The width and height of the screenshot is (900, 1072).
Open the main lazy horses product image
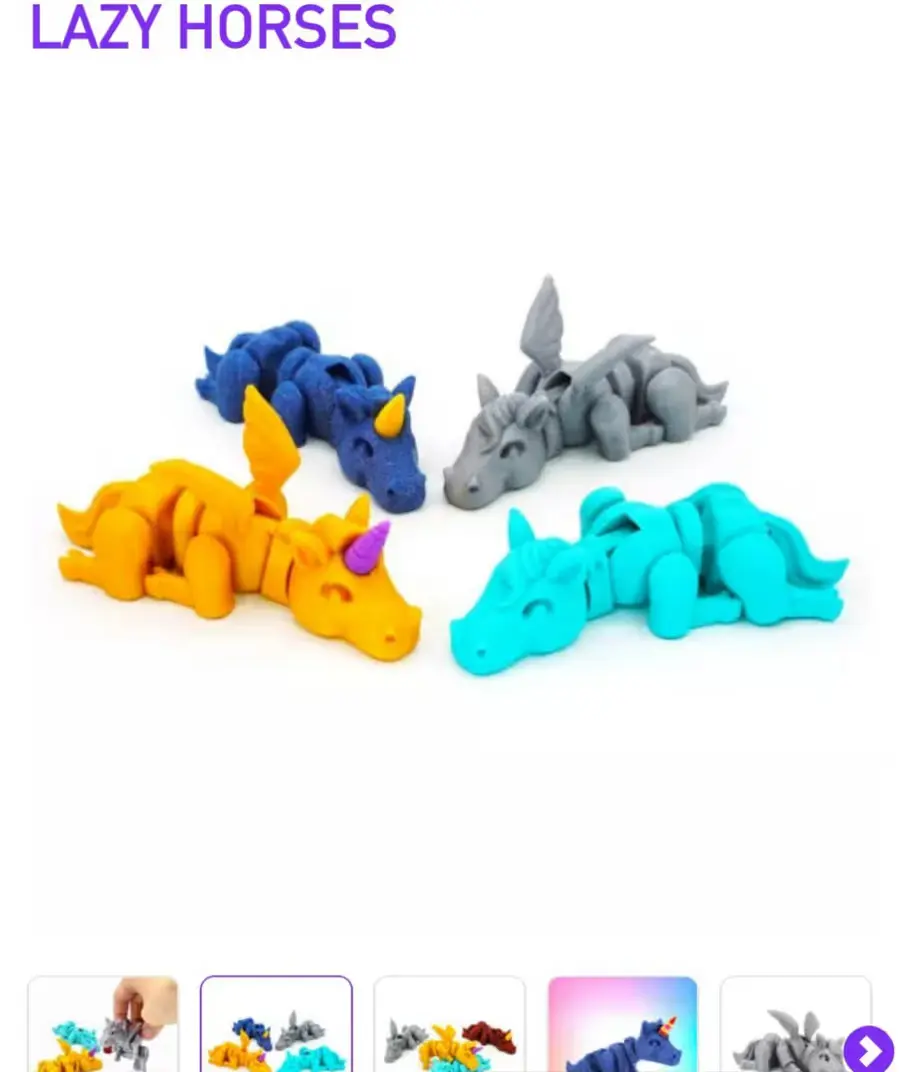(x=450, y=480)
